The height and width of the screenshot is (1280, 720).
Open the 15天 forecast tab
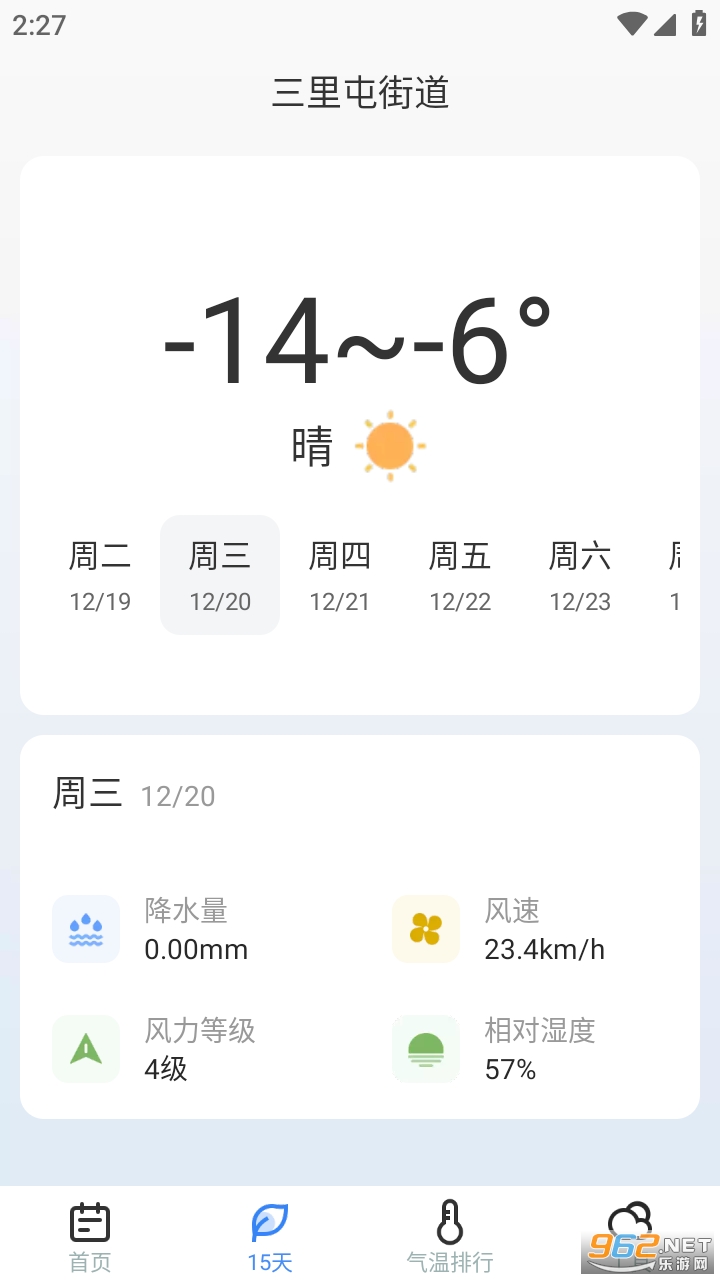(x=270, y=1236)
